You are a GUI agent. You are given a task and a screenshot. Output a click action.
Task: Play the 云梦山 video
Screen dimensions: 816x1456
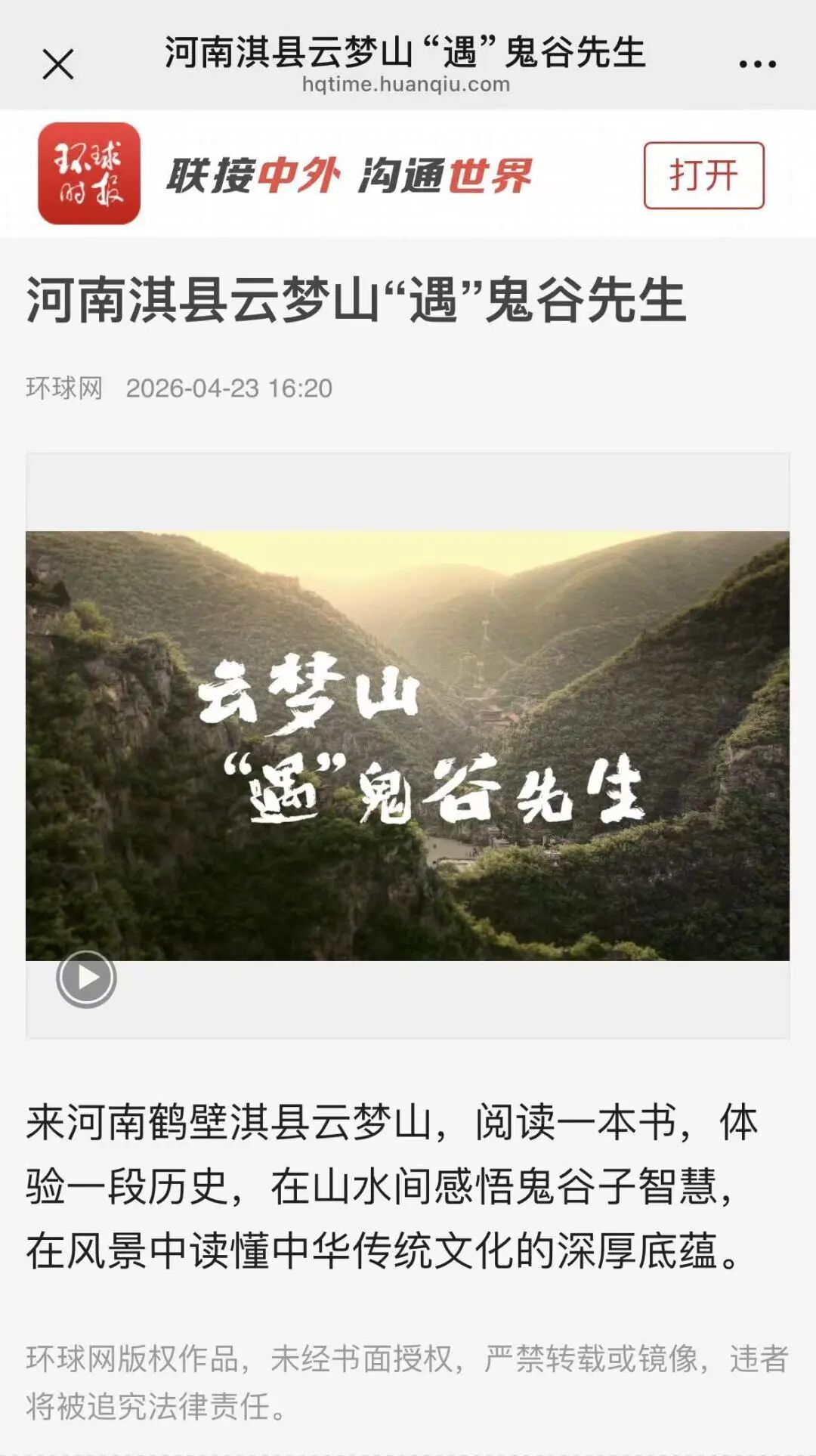[86, 978]
